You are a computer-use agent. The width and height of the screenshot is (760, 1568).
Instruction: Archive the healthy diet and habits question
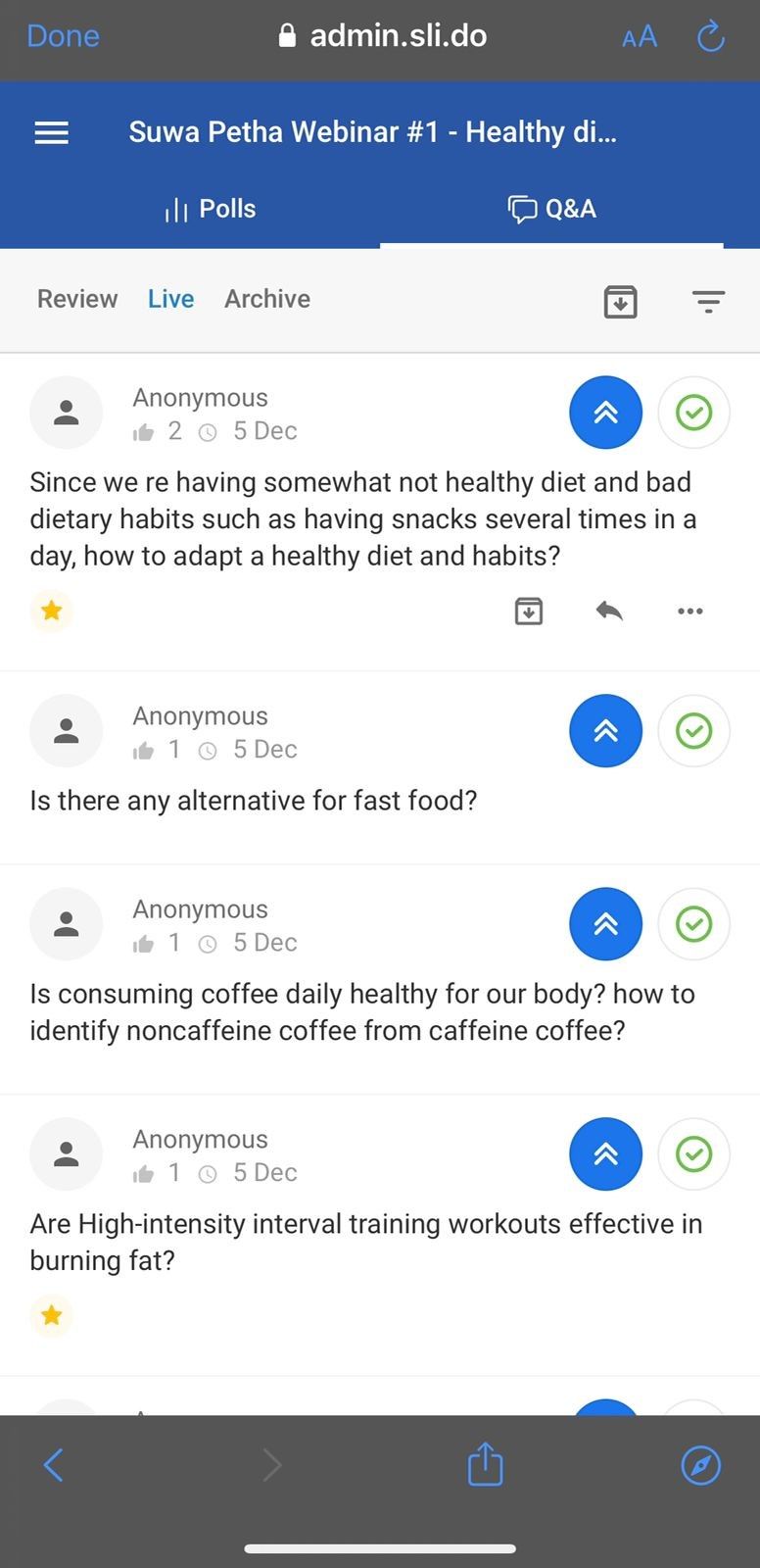pos(529,612)
